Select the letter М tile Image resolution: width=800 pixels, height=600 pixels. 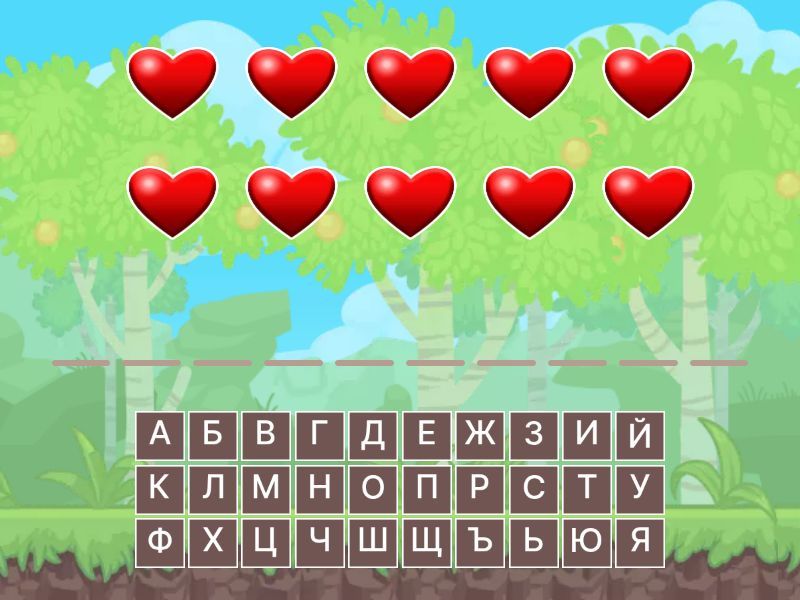[x=266, y=488]
